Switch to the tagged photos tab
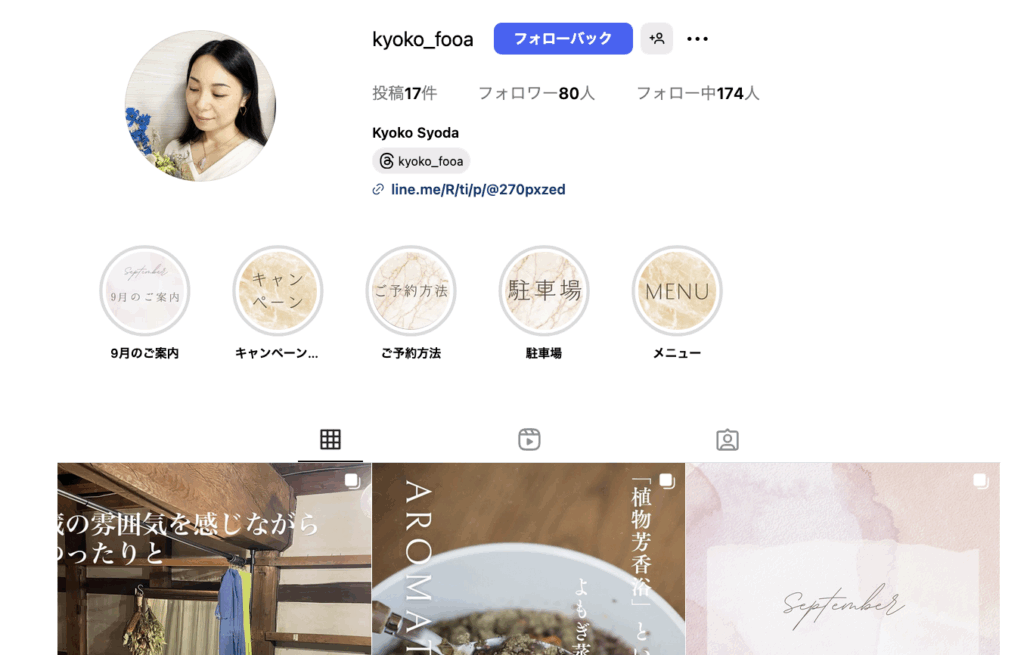This screenshot has height=655, width=1024. tap(727, 439)
